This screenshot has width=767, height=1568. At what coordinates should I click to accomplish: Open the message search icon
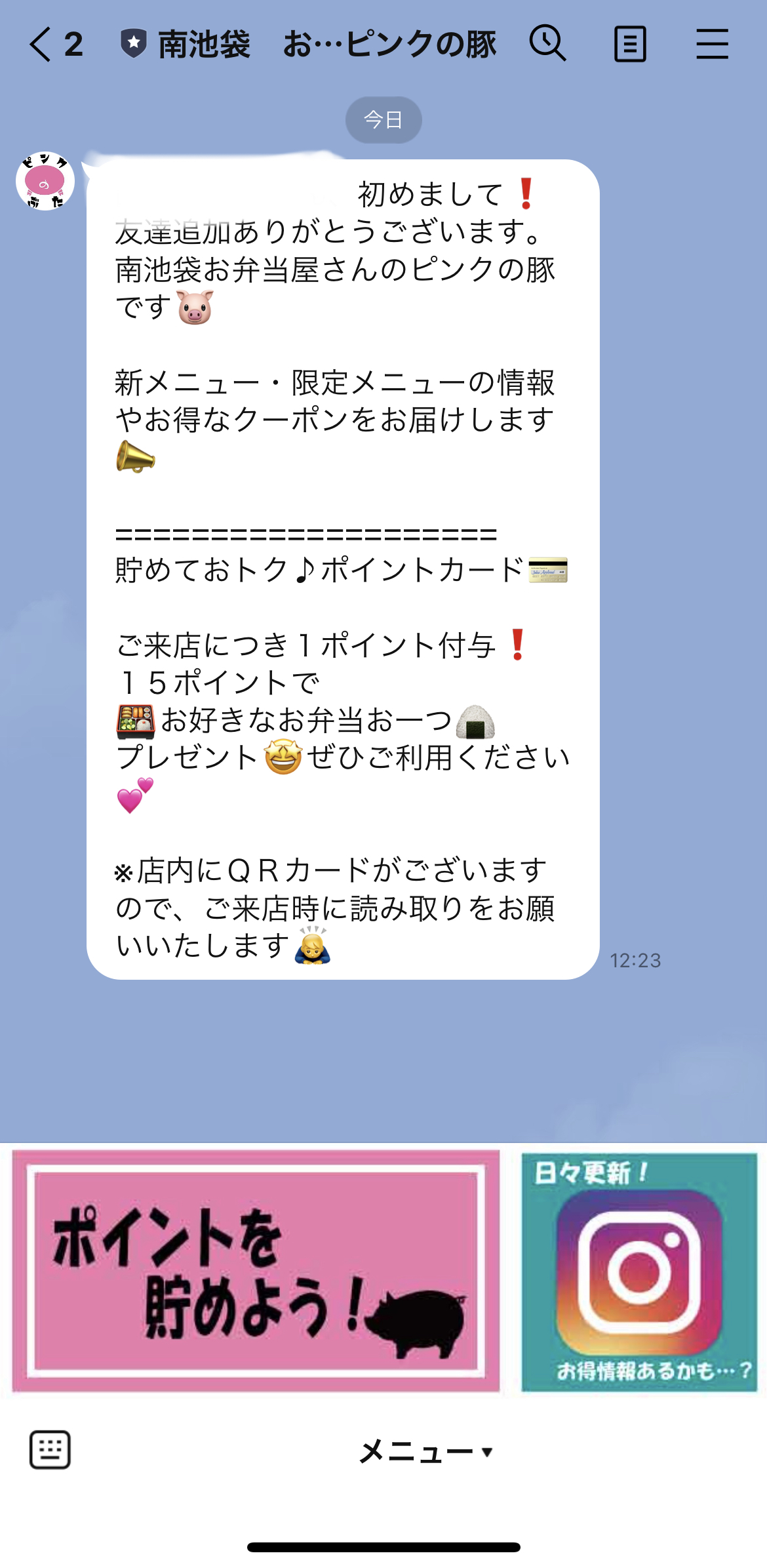click(548, 43)
